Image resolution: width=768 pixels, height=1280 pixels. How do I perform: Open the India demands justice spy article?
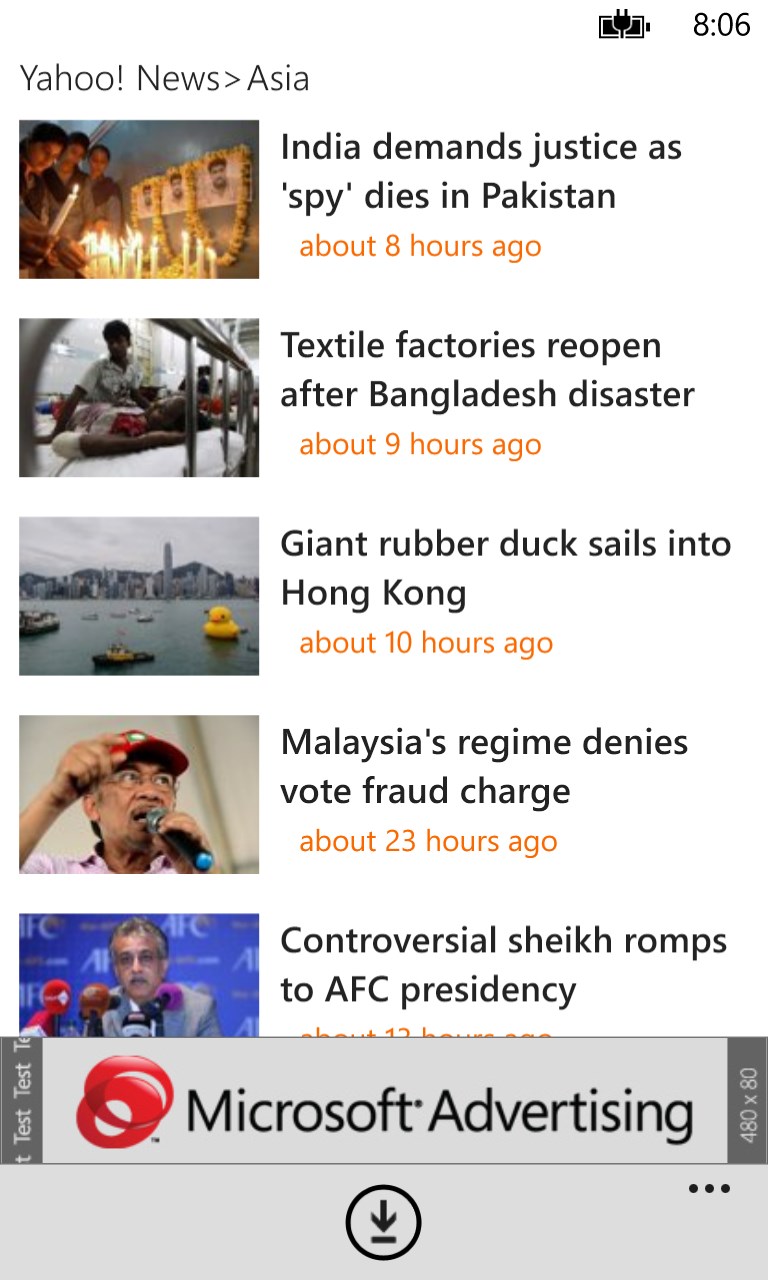coord(480,172)
